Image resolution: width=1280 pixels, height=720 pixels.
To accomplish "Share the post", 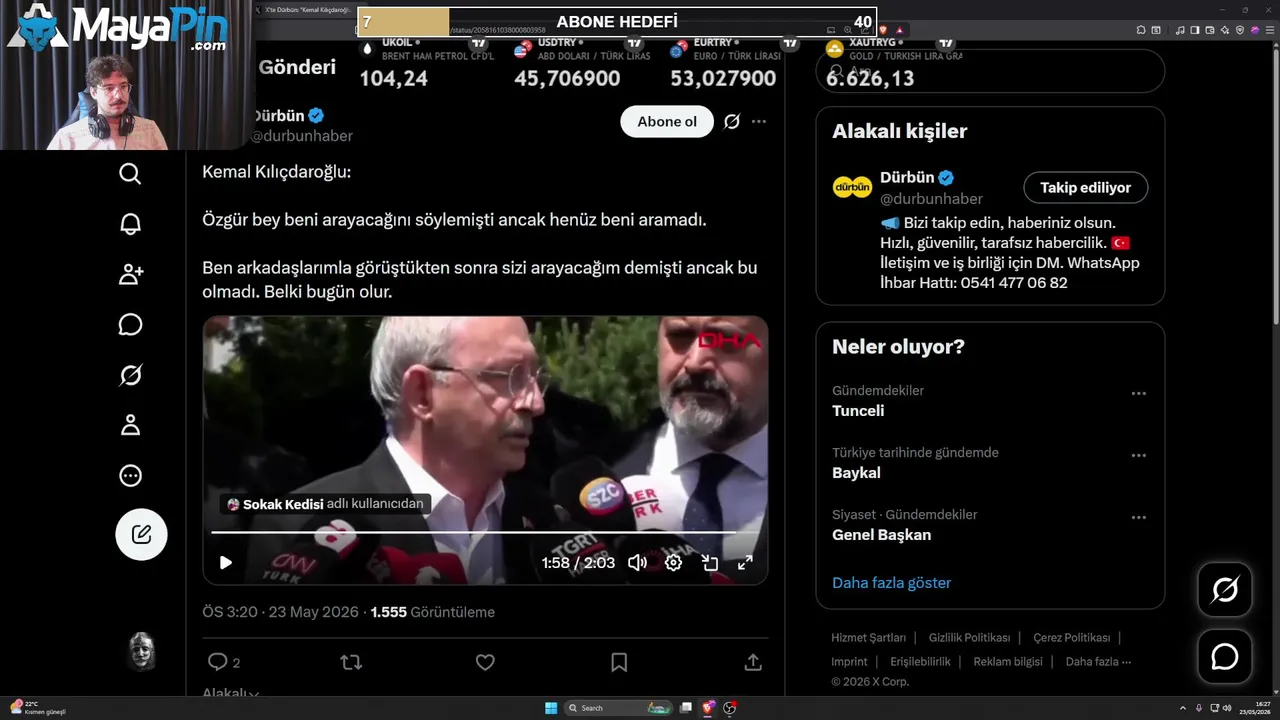I will point(754,662).
